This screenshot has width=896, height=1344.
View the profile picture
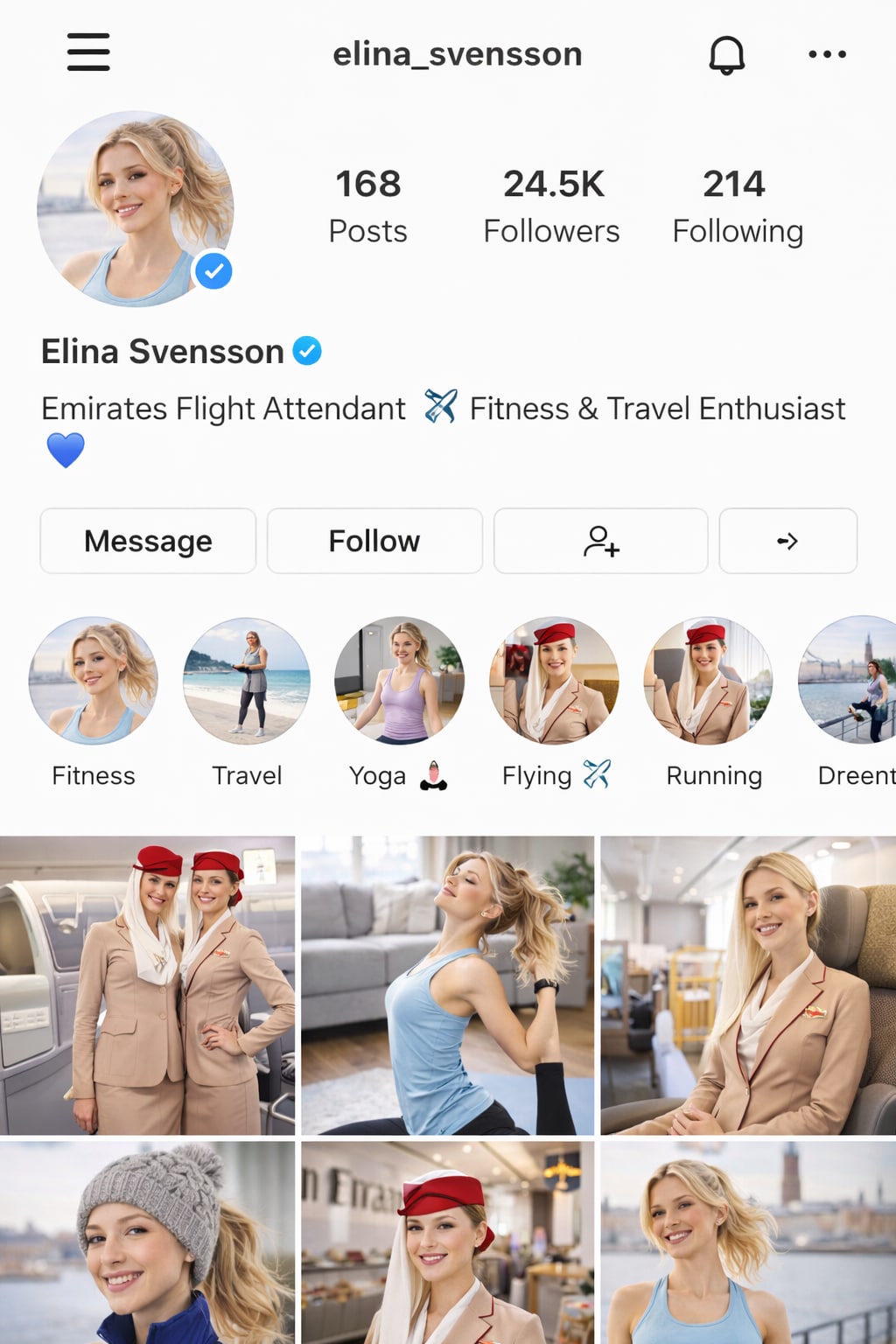(x=136, y=208)
